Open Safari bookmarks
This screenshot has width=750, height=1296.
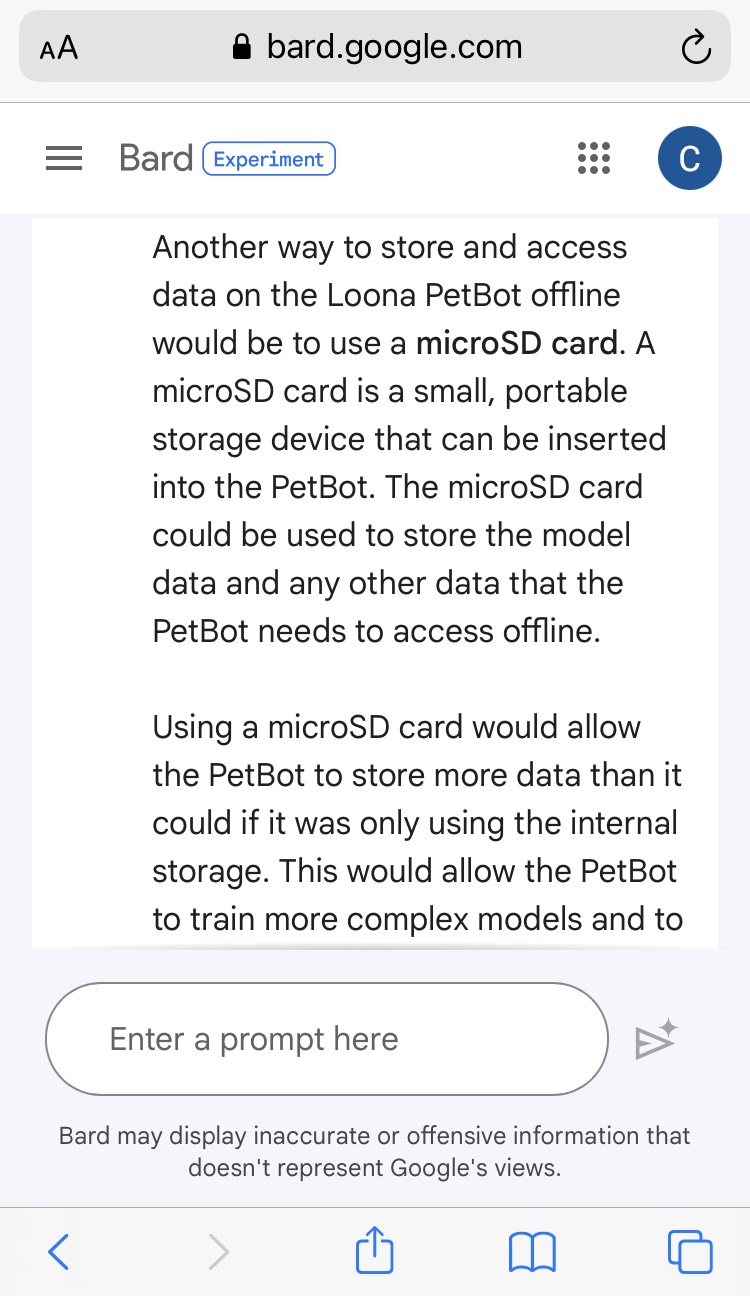click(532, 1251)
